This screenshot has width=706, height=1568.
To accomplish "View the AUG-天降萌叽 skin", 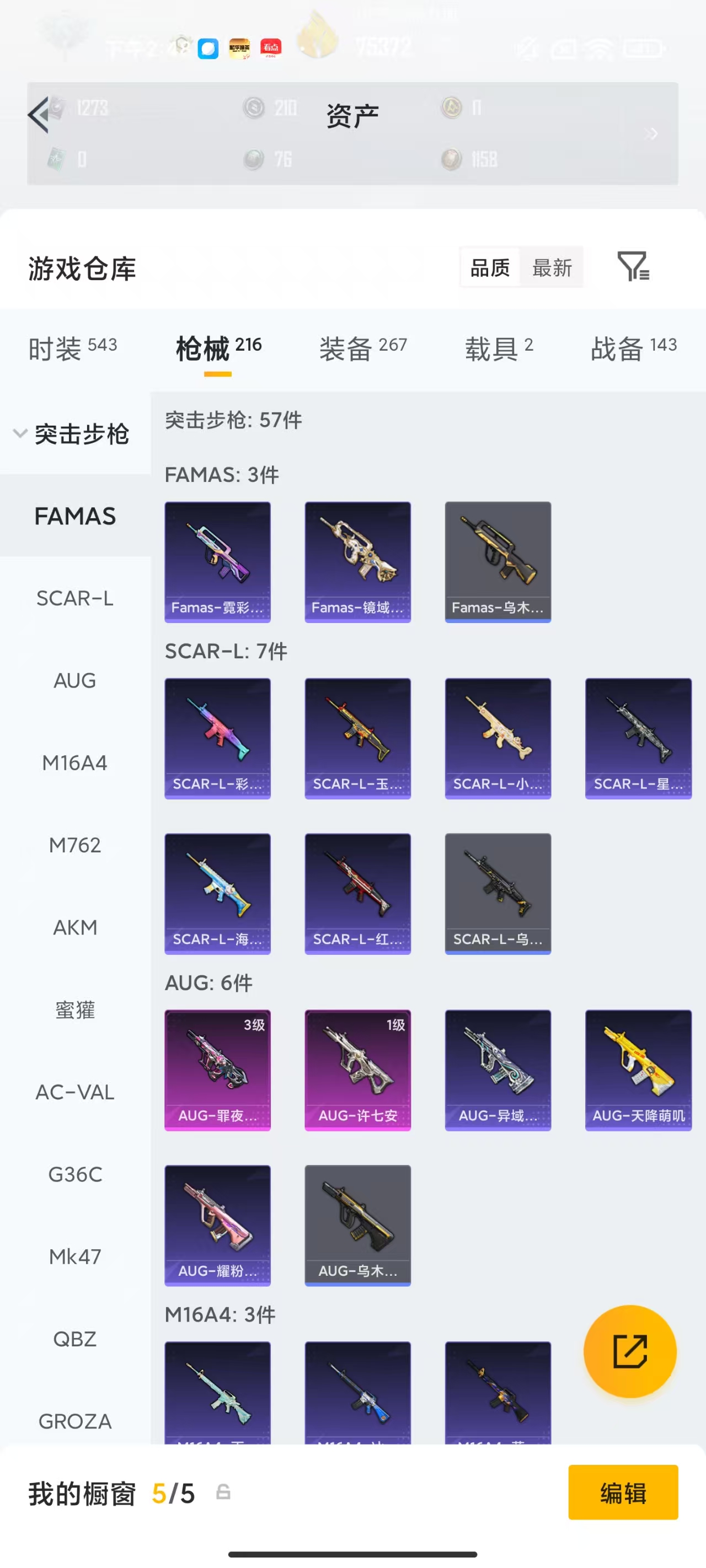I will click(x=638, y=1070).
